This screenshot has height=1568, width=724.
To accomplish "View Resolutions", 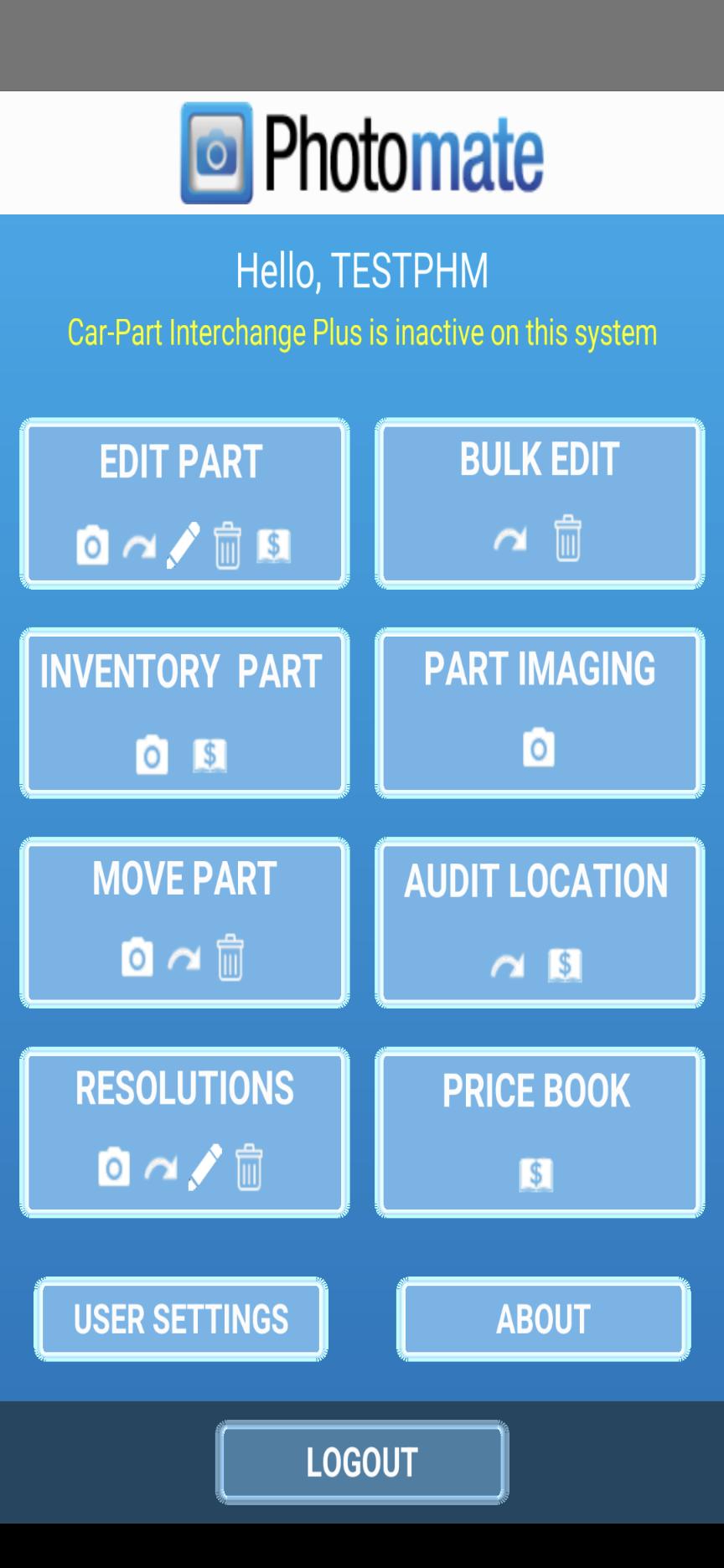I will coord(184,1132).
